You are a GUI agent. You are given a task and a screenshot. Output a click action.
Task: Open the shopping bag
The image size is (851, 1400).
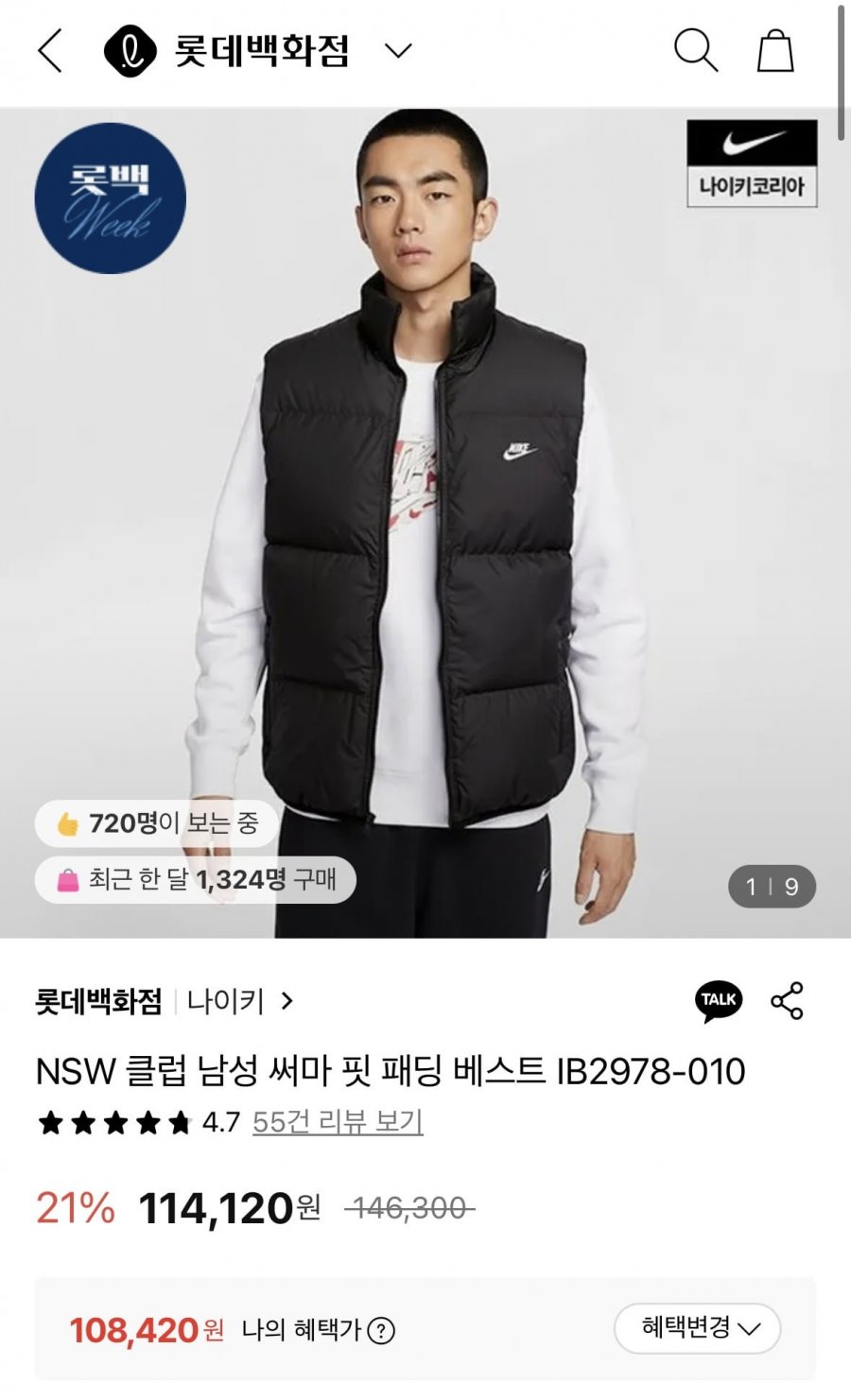click(x=775, y=50)
